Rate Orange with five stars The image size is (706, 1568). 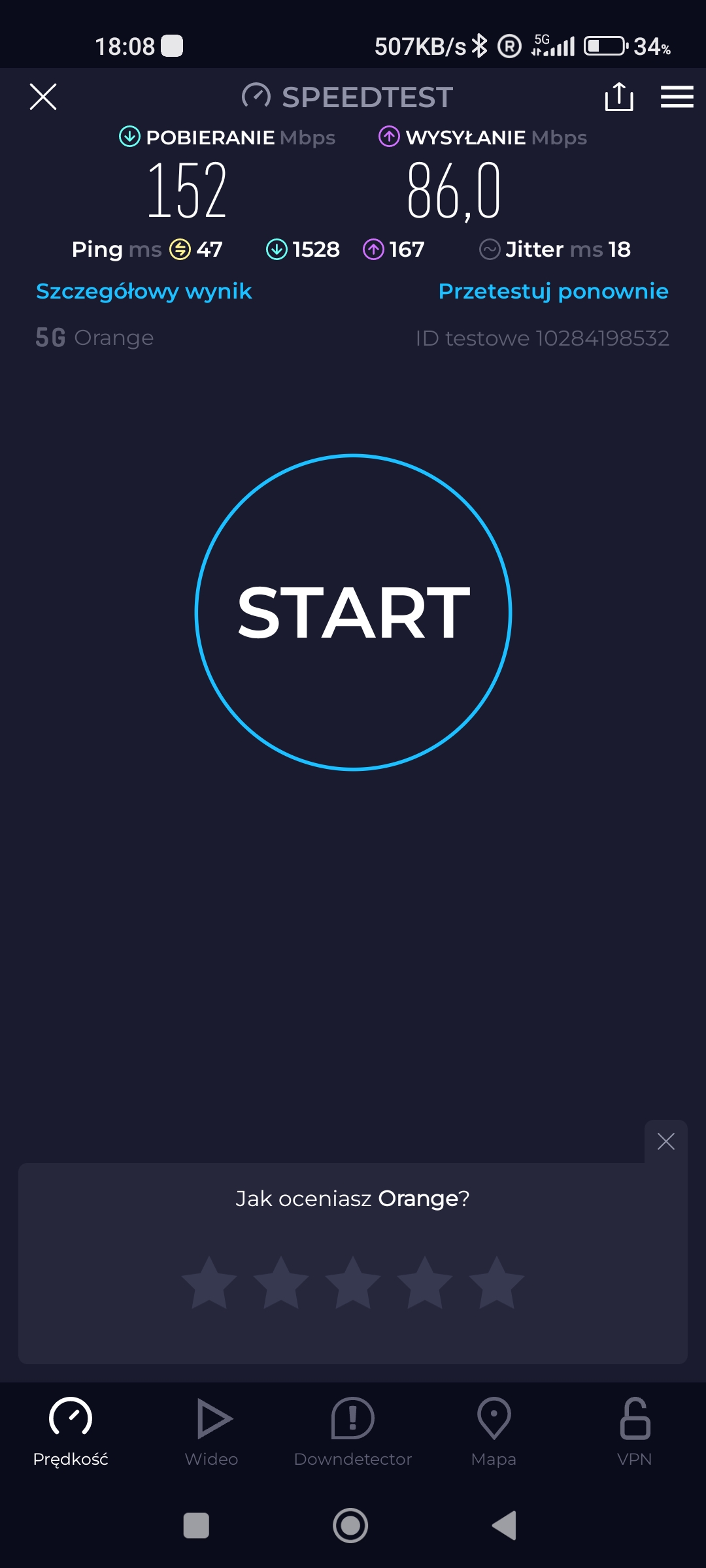(497, 1282)
